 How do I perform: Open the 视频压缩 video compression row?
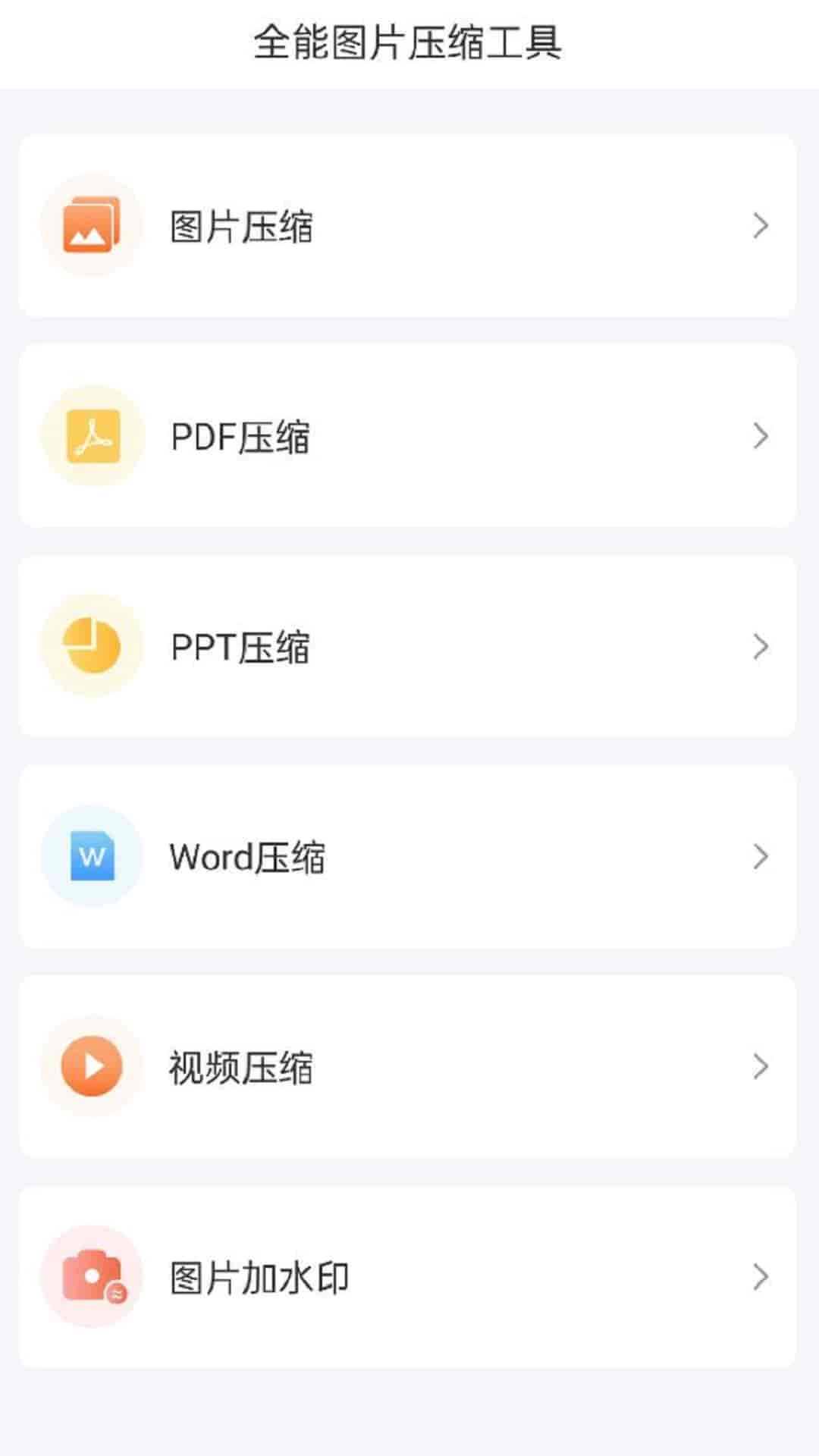click(x=407, y=1067)
